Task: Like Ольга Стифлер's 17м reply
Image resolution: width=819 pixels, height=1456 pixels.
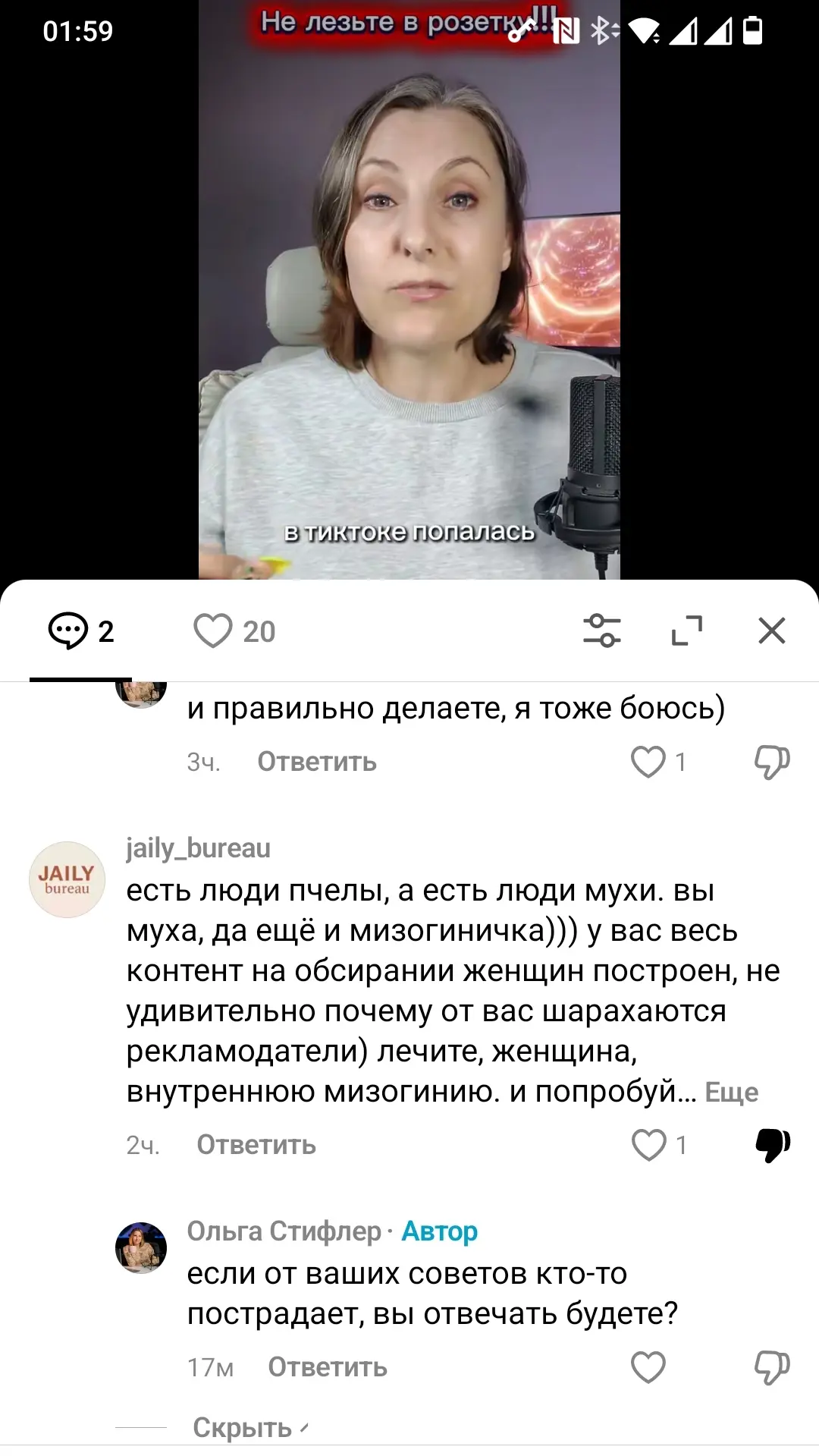Action: (x=648, y=1367)
